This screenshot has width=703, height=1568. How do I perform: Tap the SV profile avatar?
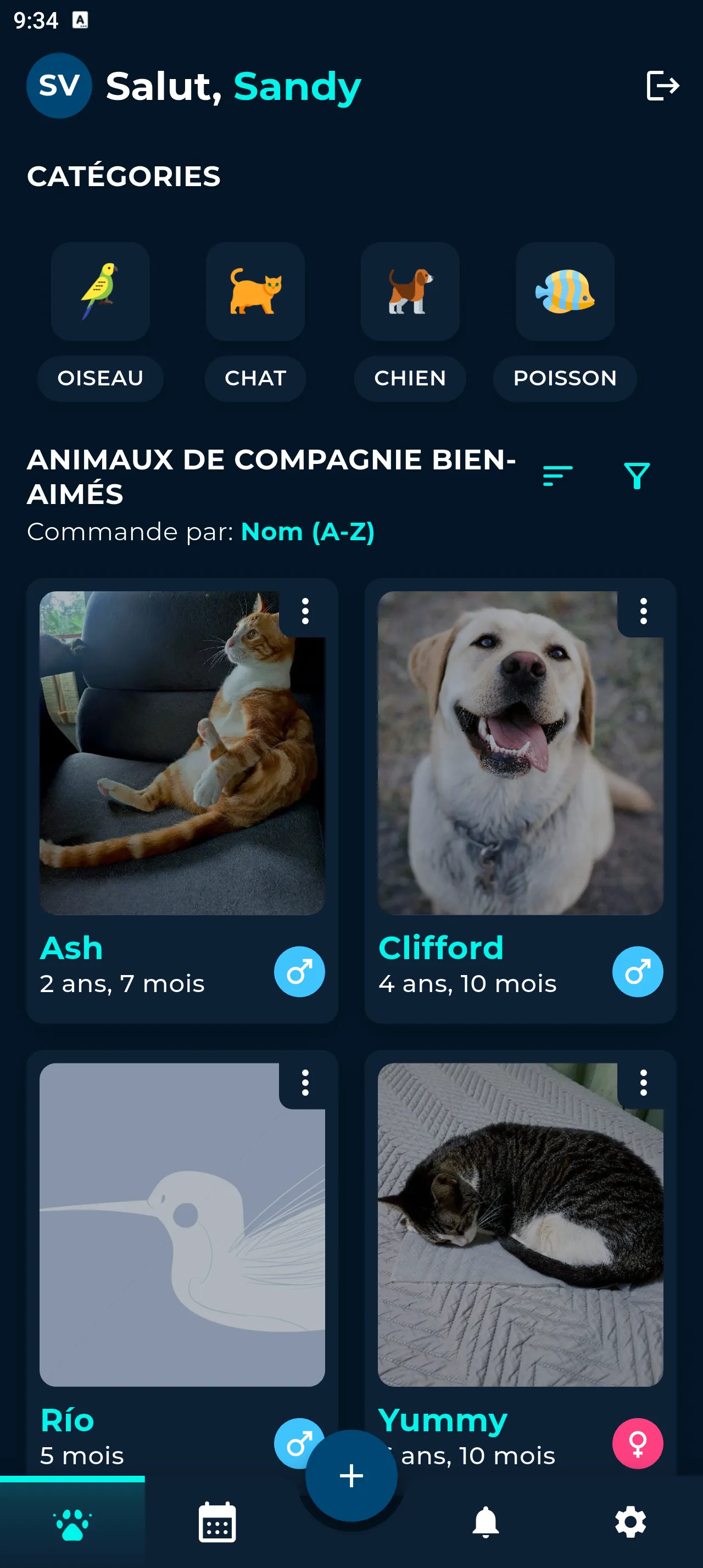coord(59,85)
